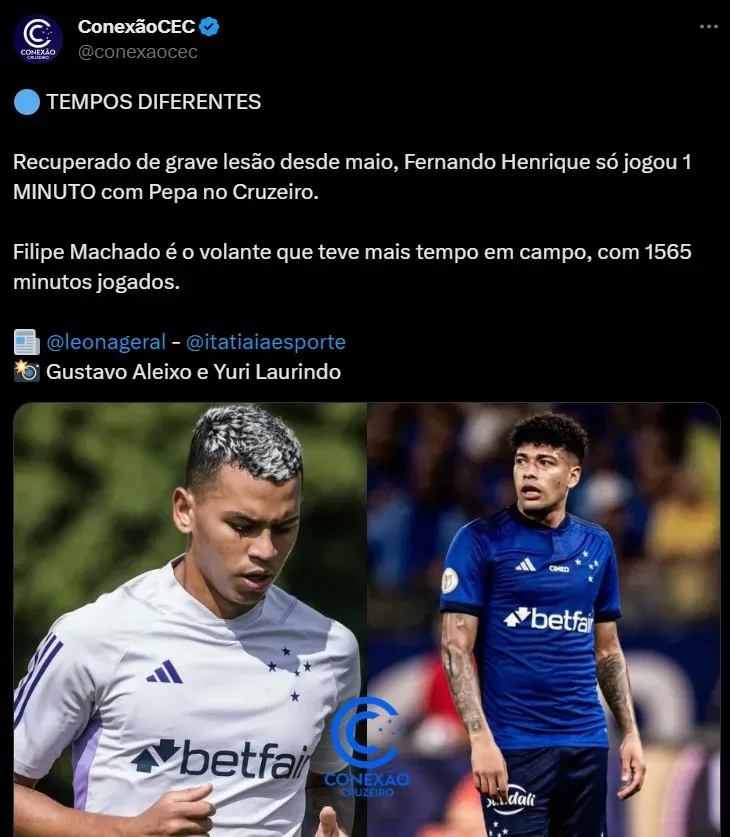Open the ConexãoCEC account name
This screenshot has width=730, height=837.
click(x=135, y=27)
